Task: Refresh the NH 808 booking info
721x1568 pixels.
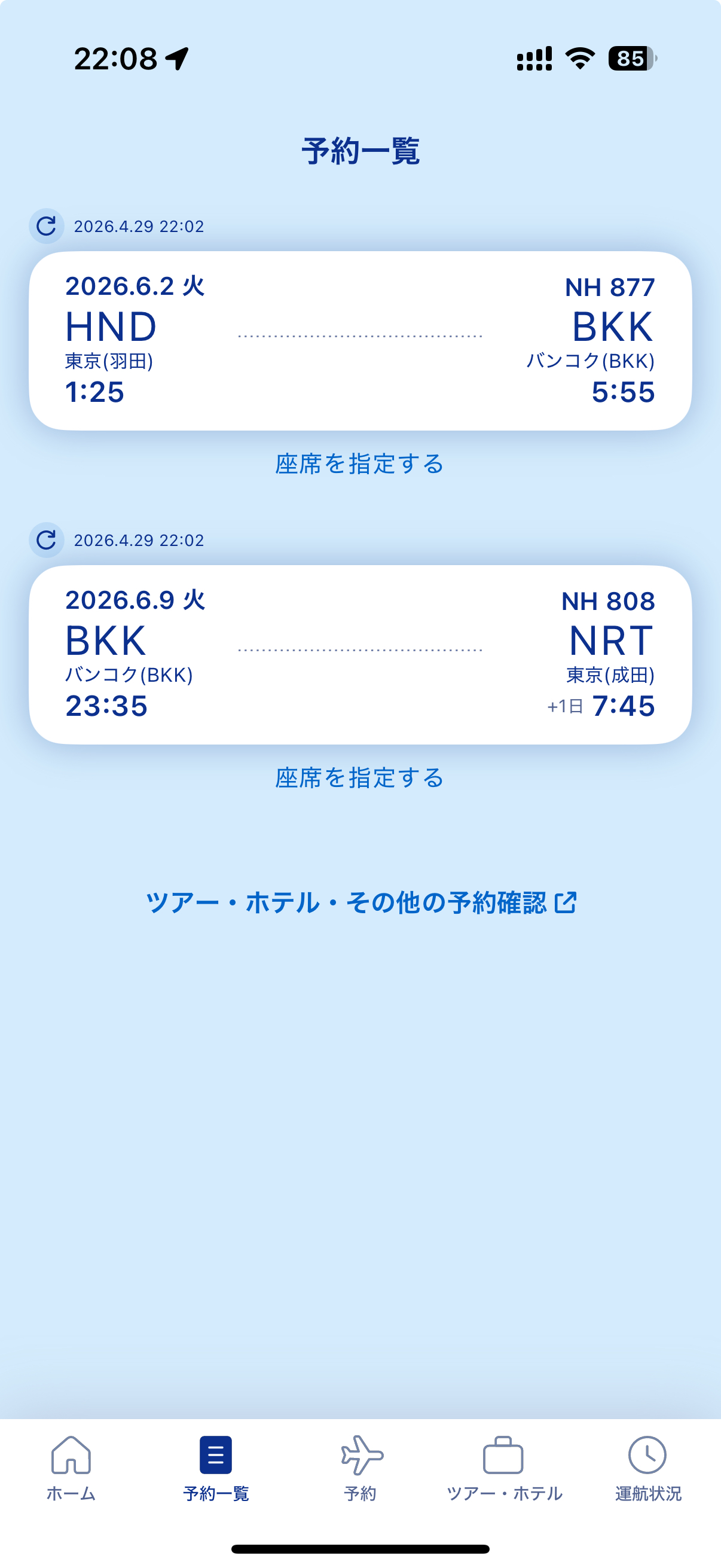Action: (x=45, y=540)
